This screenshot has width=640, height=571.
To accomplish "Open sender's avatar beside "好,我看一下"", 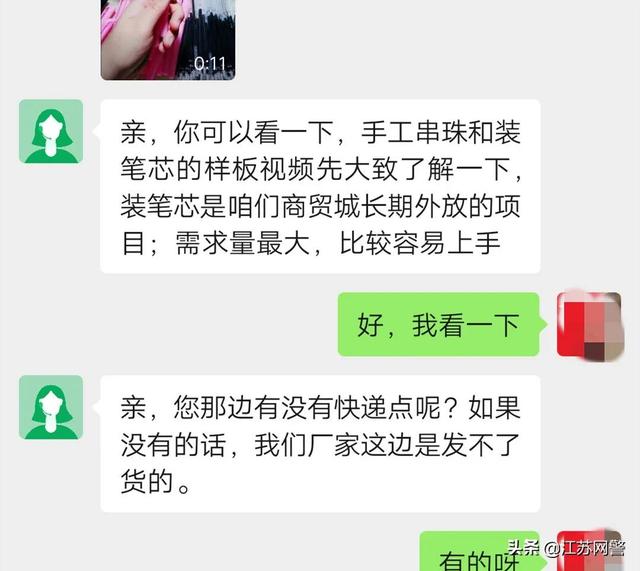I will pyautogui.click(x=588, y=325).
